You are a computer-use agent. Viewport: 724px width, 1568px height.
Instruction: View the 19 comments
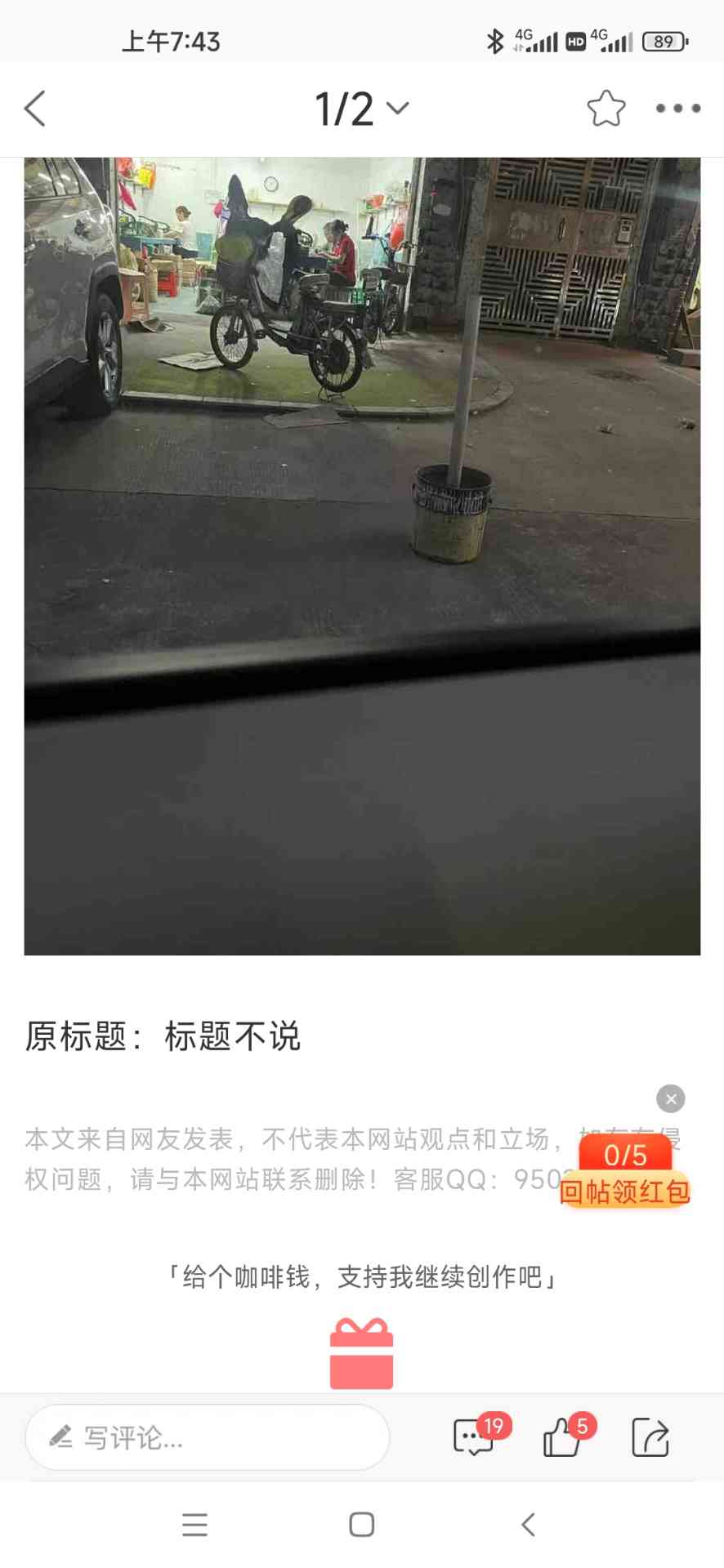[475, 1437]
